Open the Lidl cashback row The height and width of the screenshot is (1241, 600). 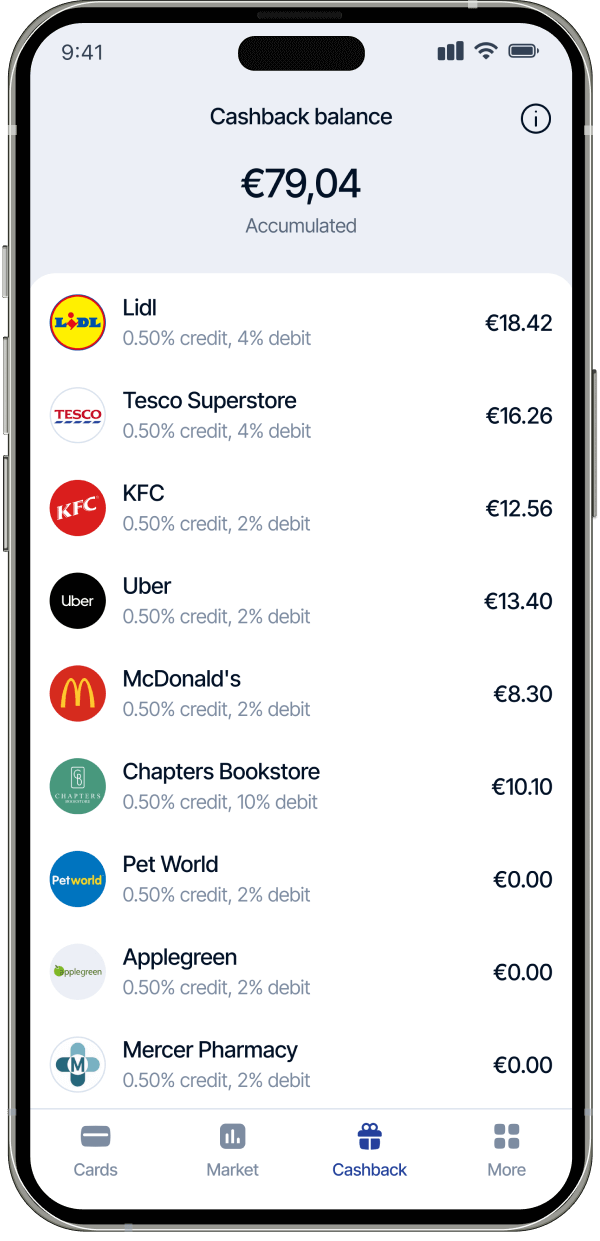300,322
